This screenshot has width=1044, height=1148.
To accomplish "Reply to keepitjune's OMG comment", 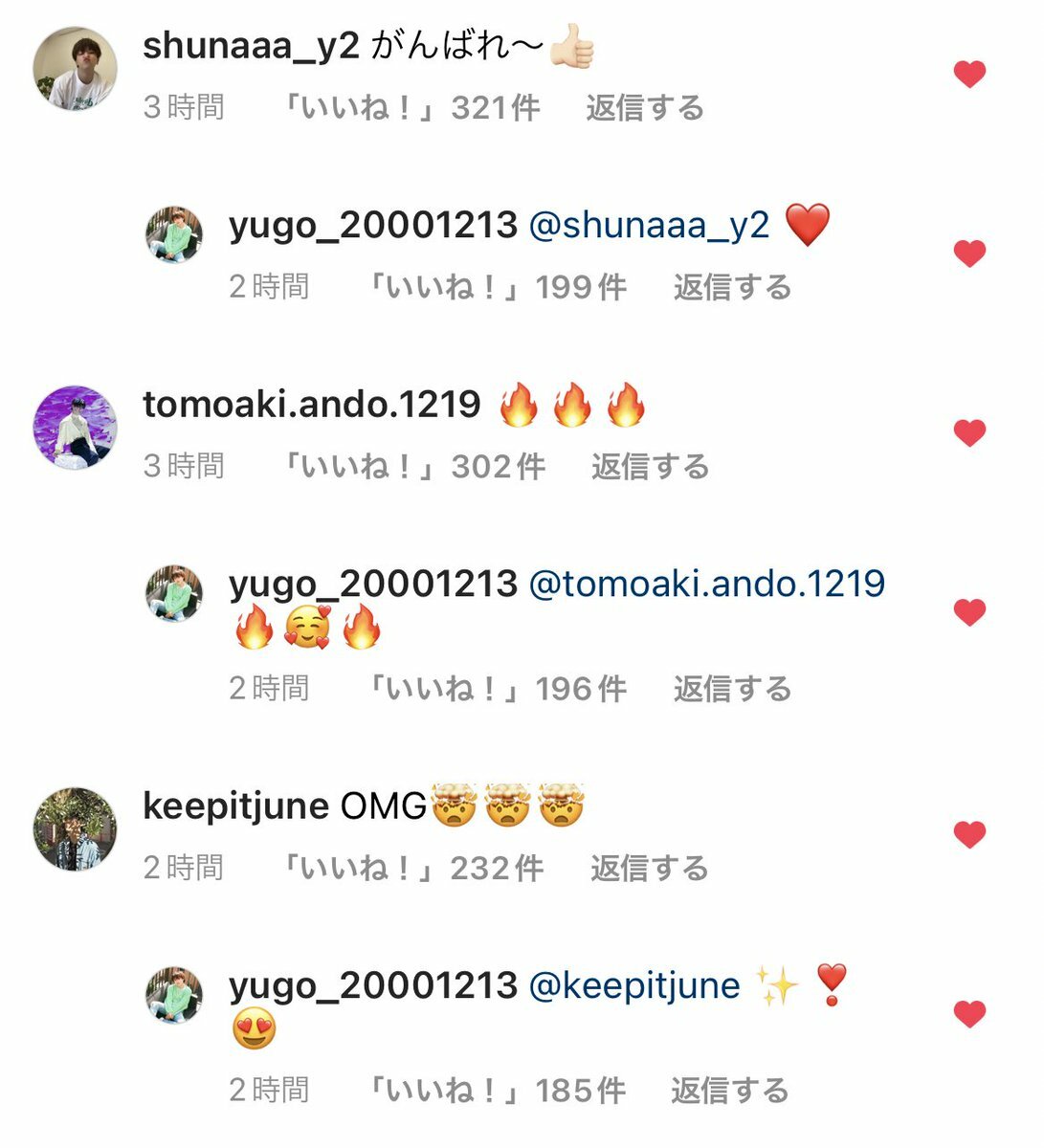I will click(649, 869).
